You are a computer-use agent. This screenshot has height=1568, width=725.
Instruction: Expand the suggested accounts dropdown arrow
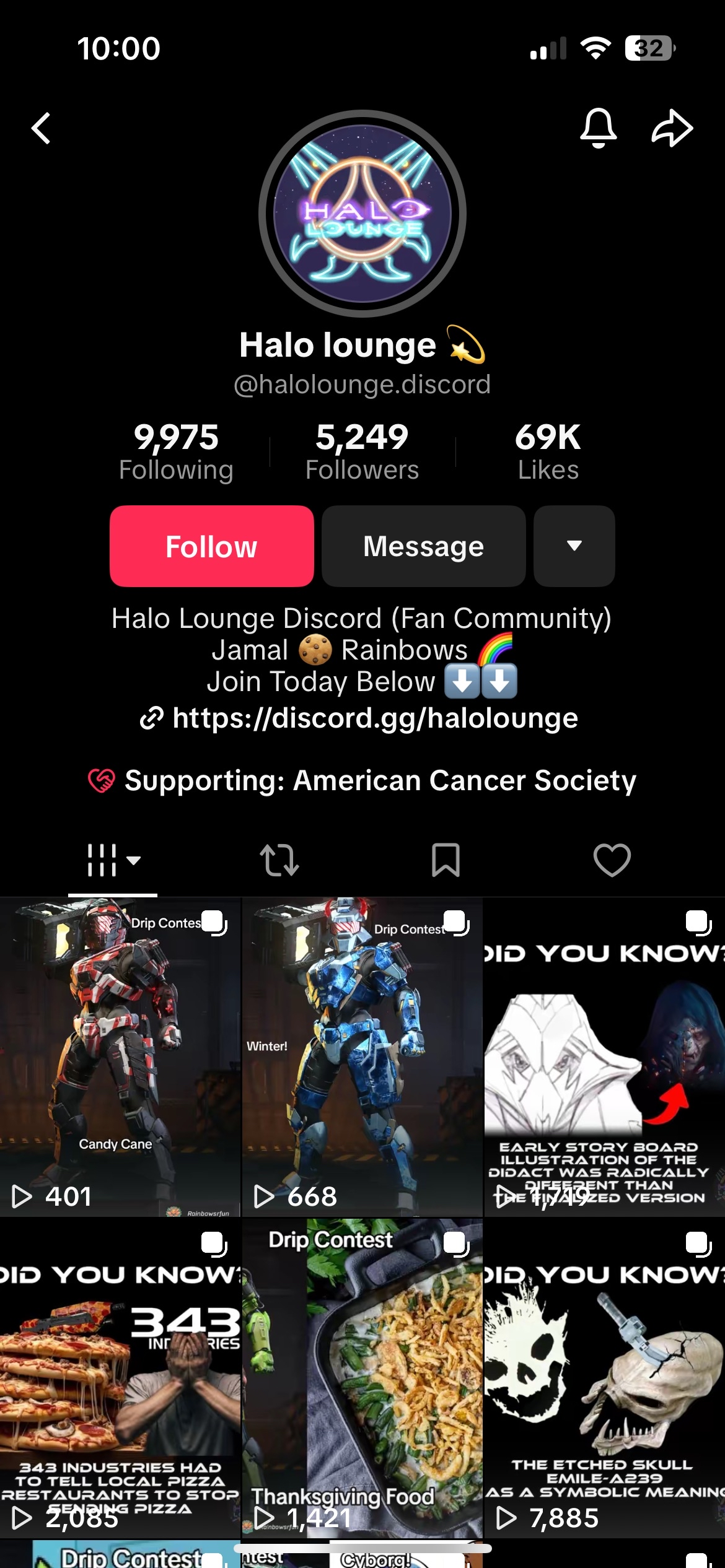tap(574, 546)
